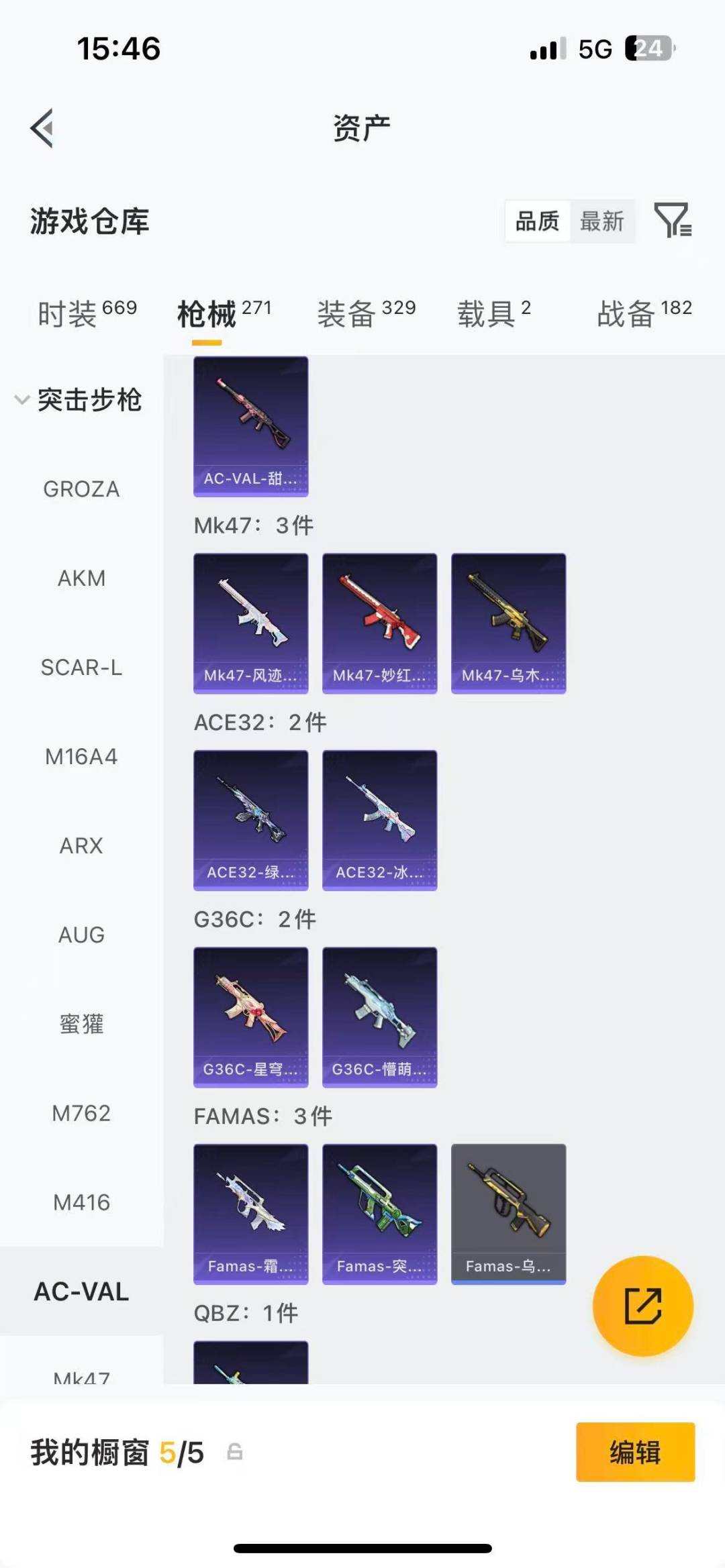
Task: Select SCAR-L in the side list
Action: (x=81, y=668)
